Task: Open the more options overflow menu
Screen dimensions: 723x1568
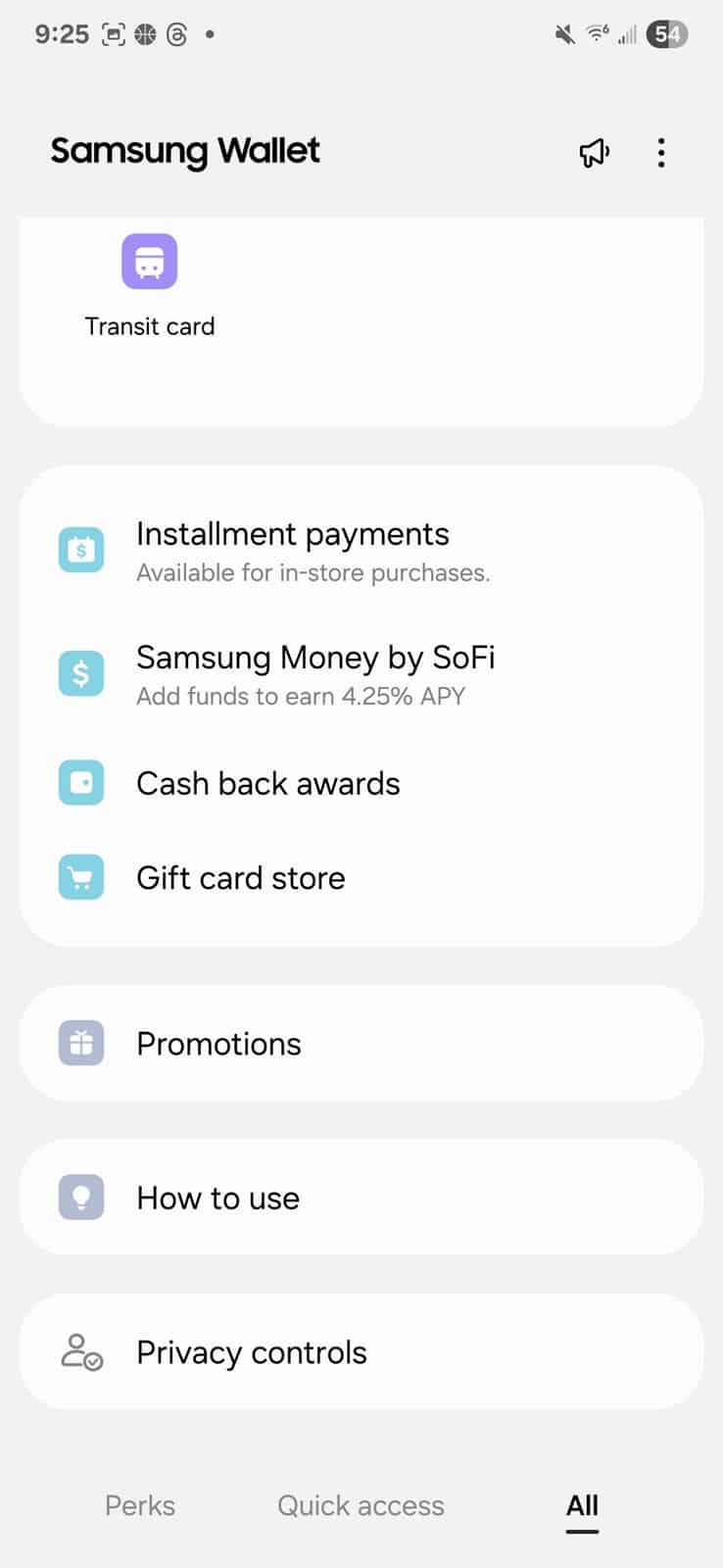Action: 661,153
